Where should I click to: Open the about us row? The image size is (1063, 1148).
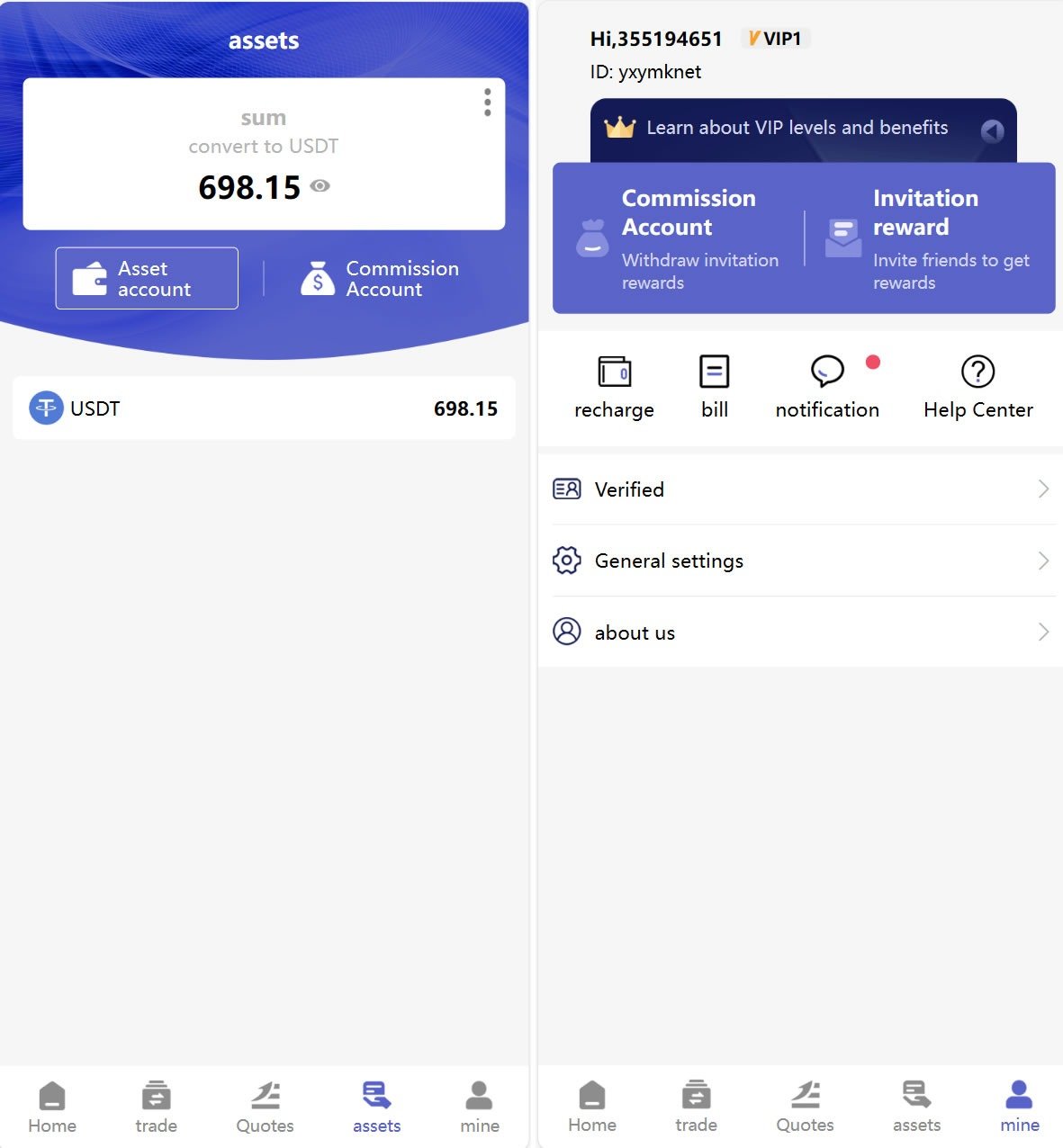tap(800, 632)
